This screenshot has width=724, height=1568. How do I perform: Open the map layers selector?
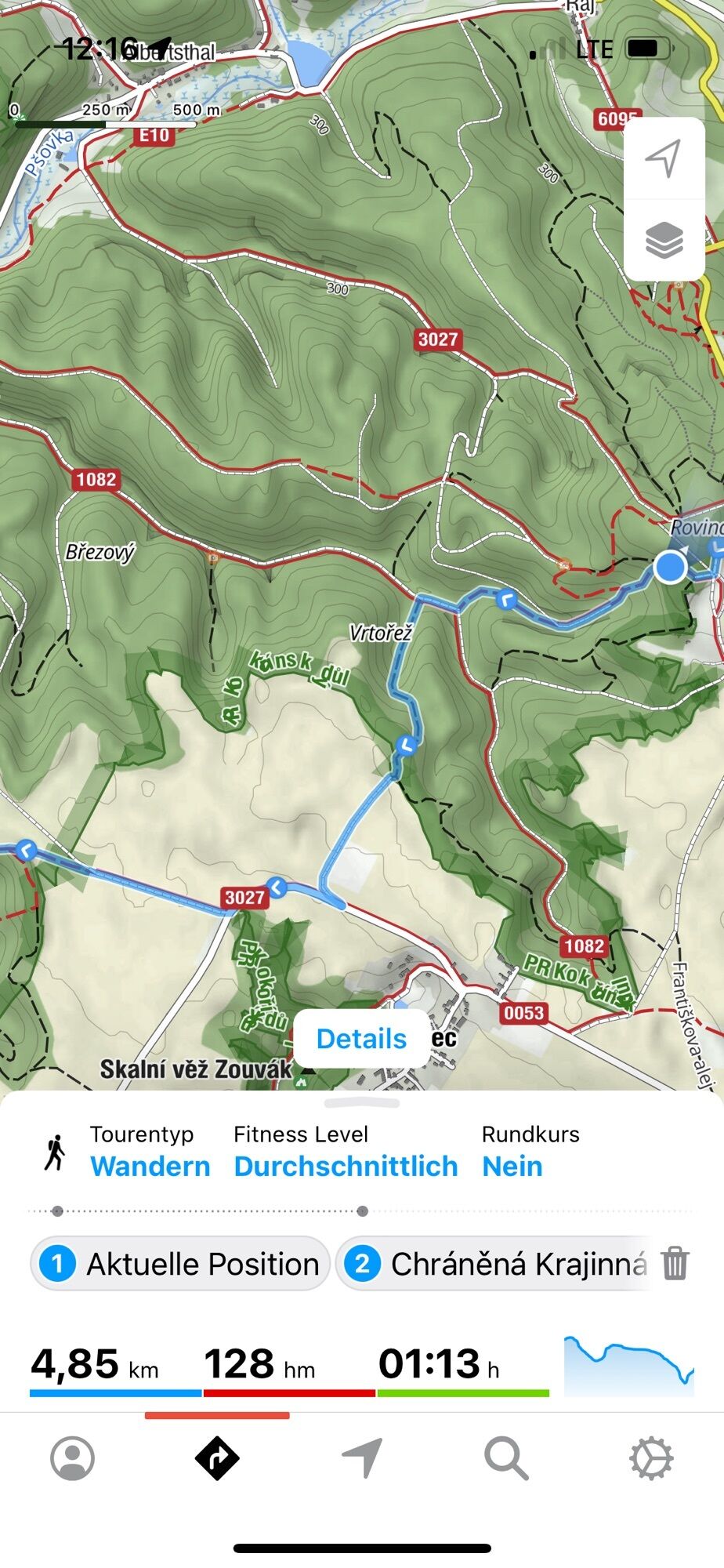[x=664, y=240]
